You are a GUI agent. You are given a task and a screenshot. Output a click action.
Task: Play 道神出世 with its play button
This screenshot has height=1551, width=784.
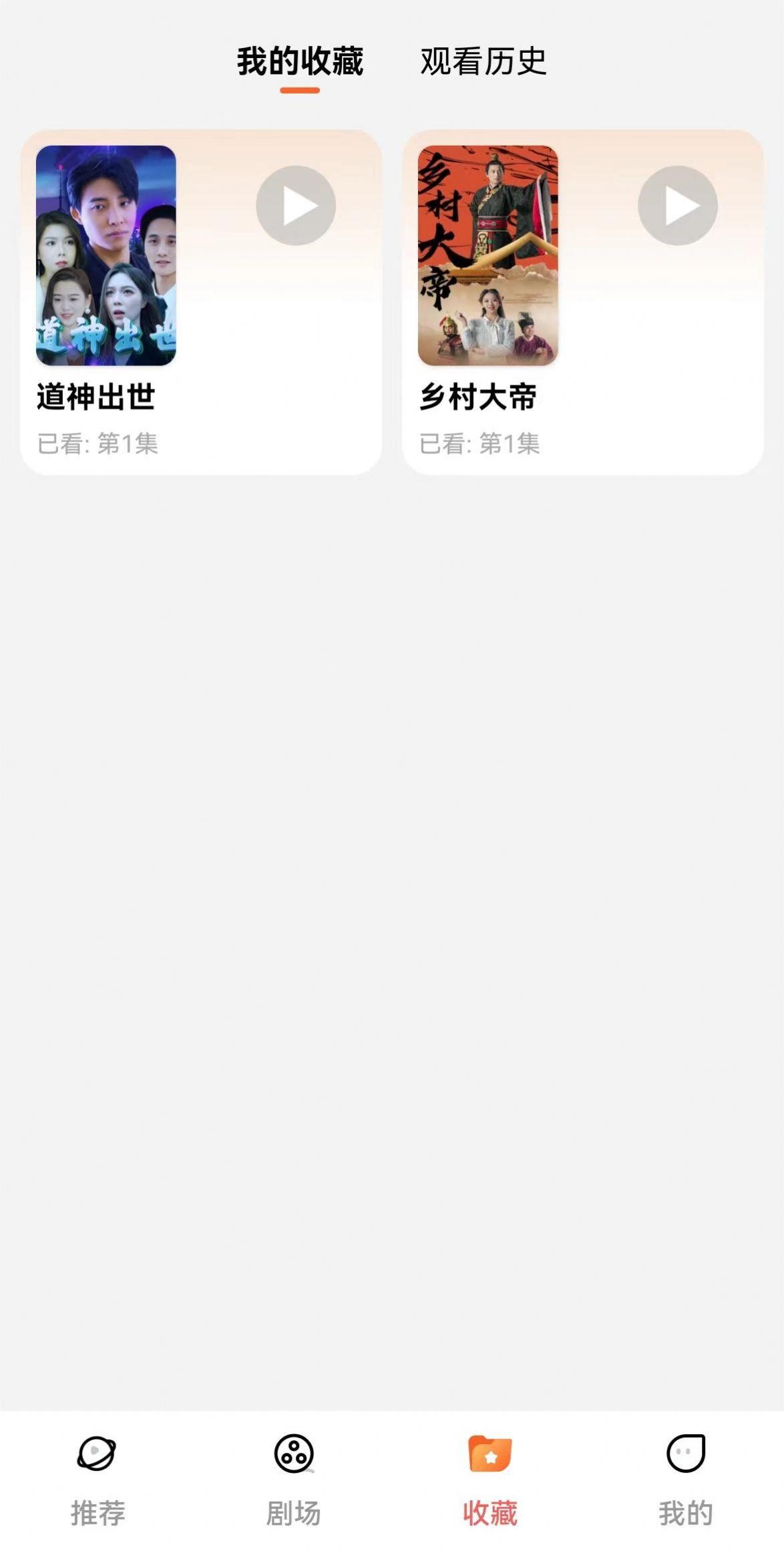pyautogui.click(x=296, y=206)
